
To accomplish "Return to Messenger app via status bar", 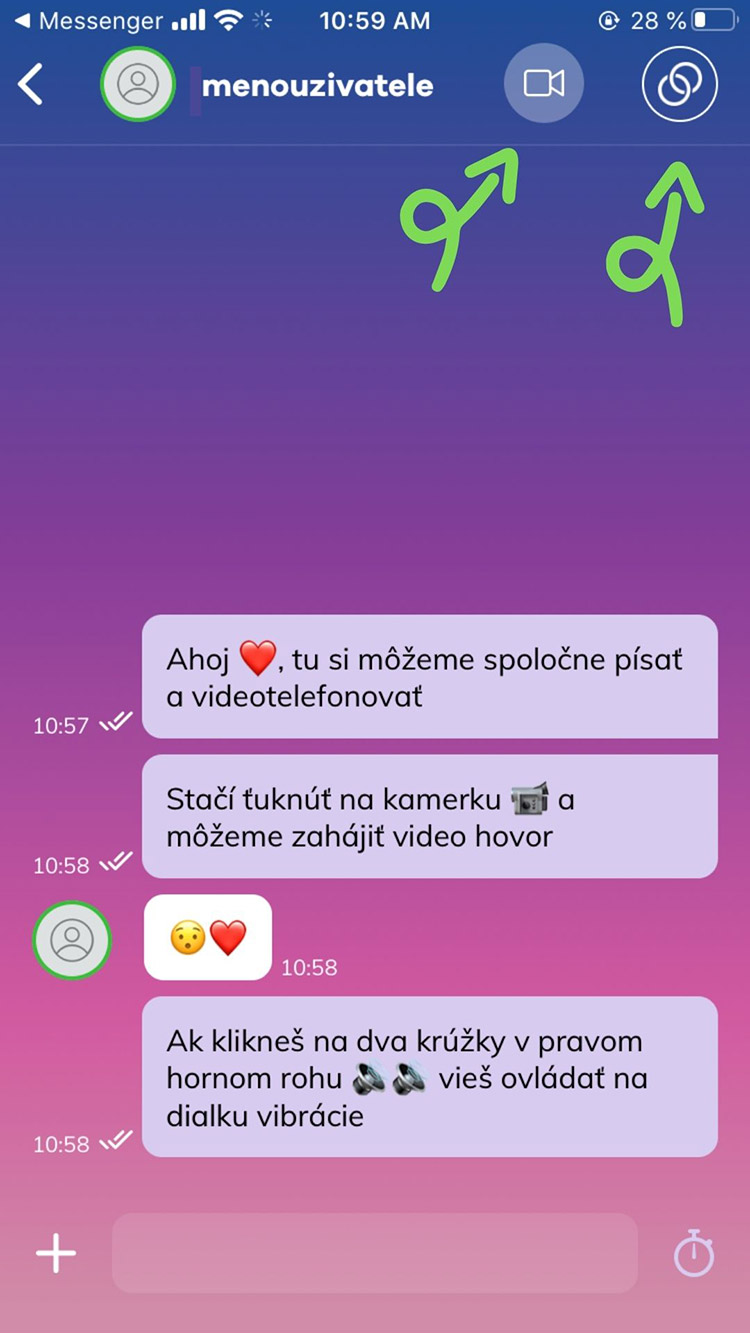I will (x=88, y=20).
